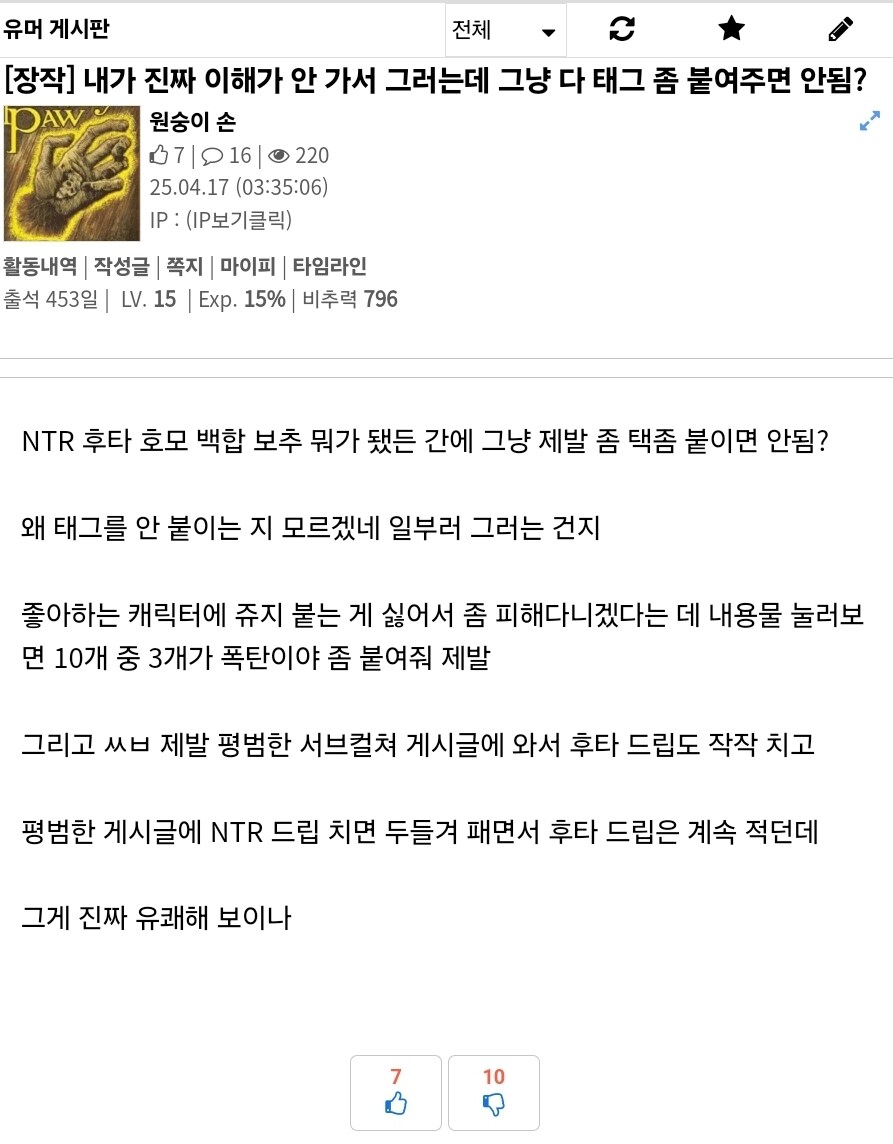Write a new post with the pencil icon
The height and width of the screenshot is (1144, 893).
[x=841, y=29]
